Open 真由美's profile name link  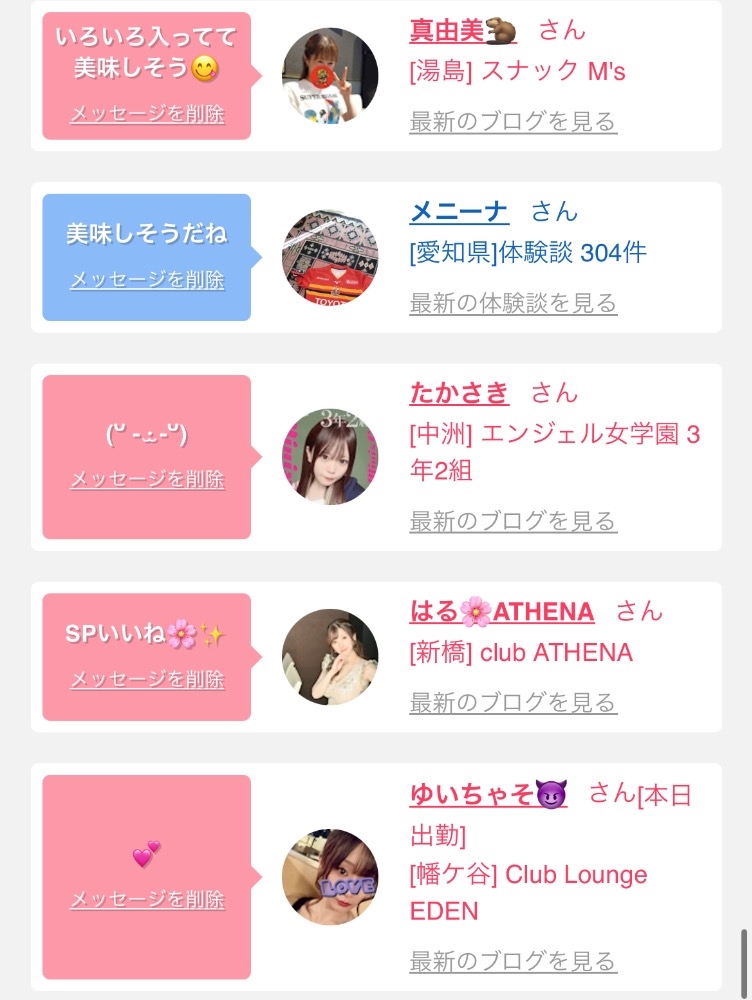pos(462,30)
